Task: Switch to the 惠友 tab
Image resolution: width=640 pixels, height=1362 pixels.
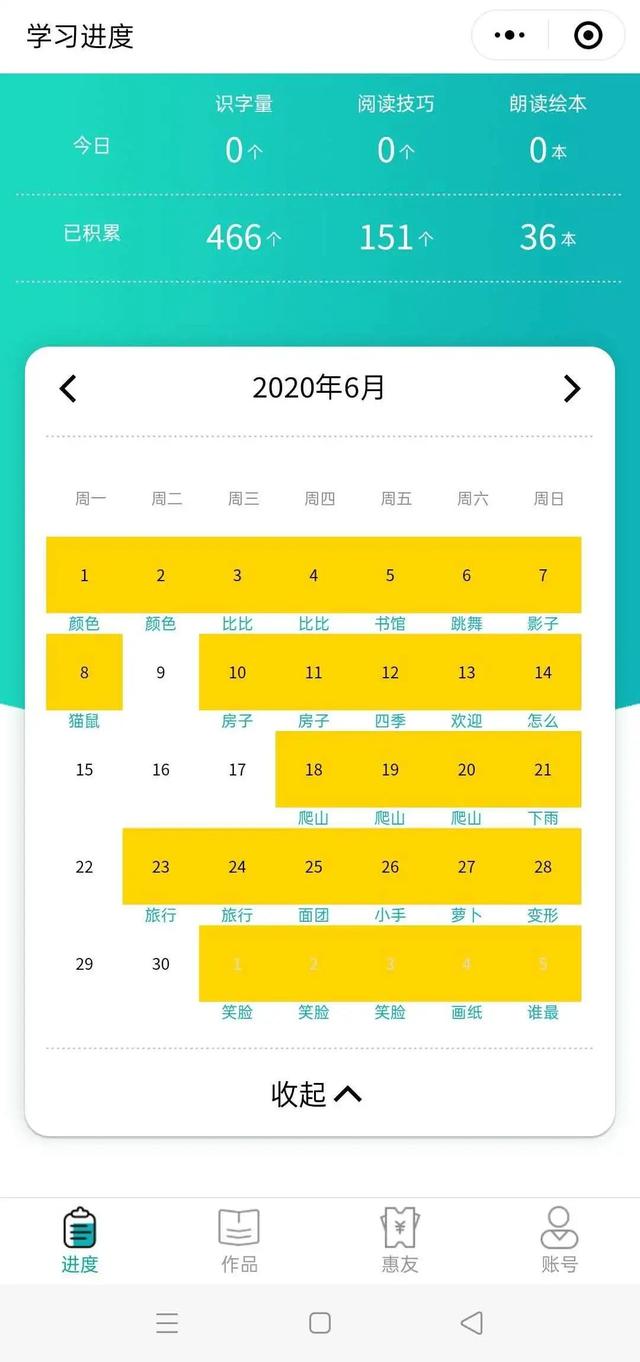Action: click(x=399, y=1240)
